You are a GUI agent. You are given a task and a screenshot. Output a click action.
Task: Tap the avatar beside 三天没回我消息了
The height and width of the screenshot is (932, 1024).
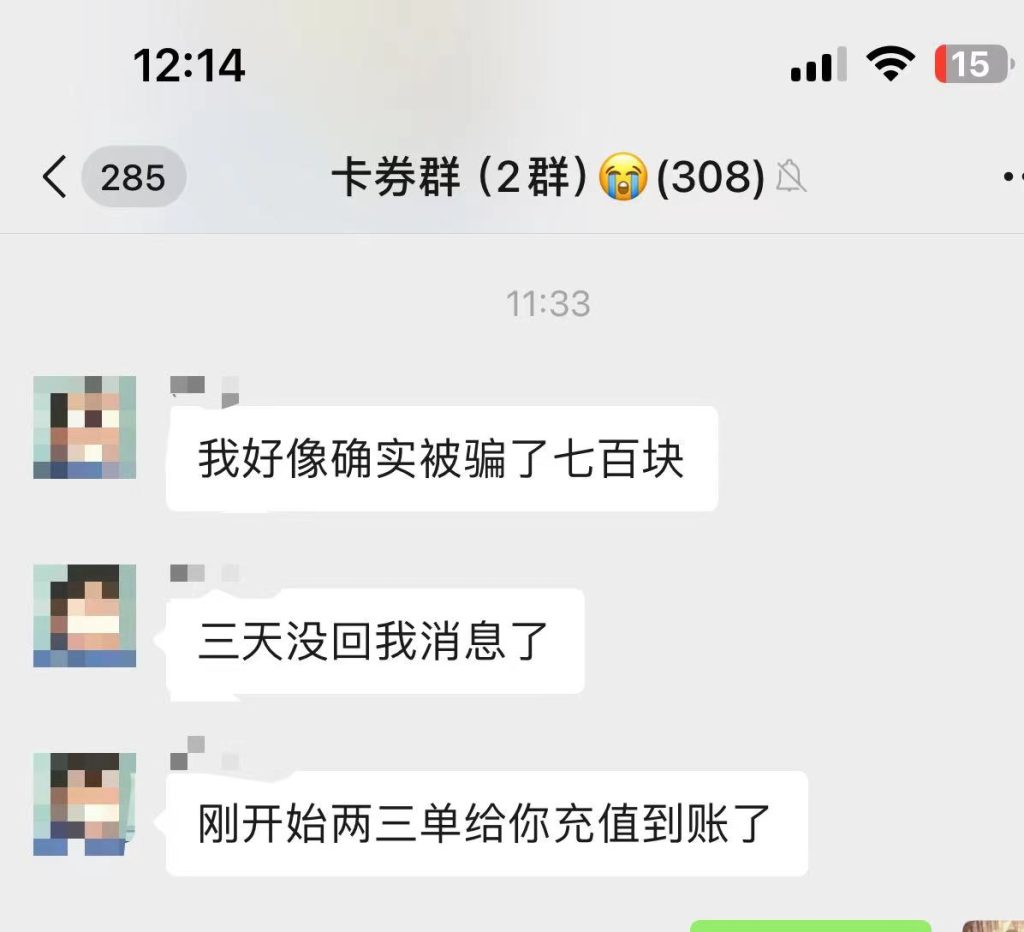[84, 615]
